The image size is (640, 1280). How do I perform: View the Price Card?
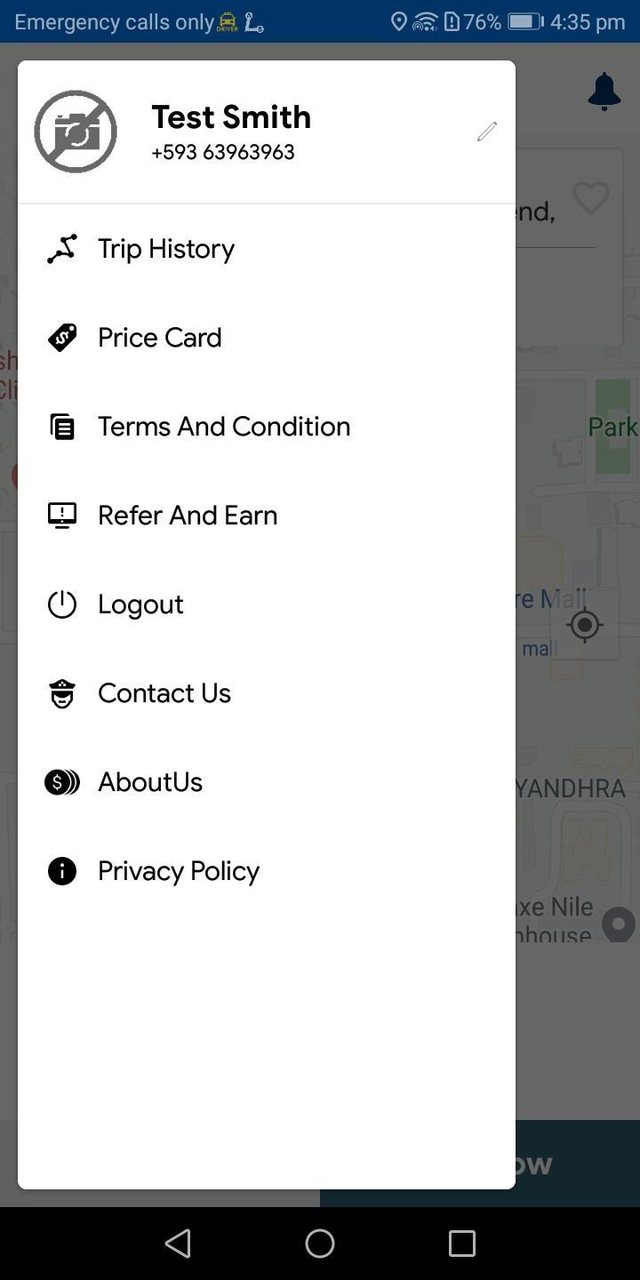(x=159, y=338)
